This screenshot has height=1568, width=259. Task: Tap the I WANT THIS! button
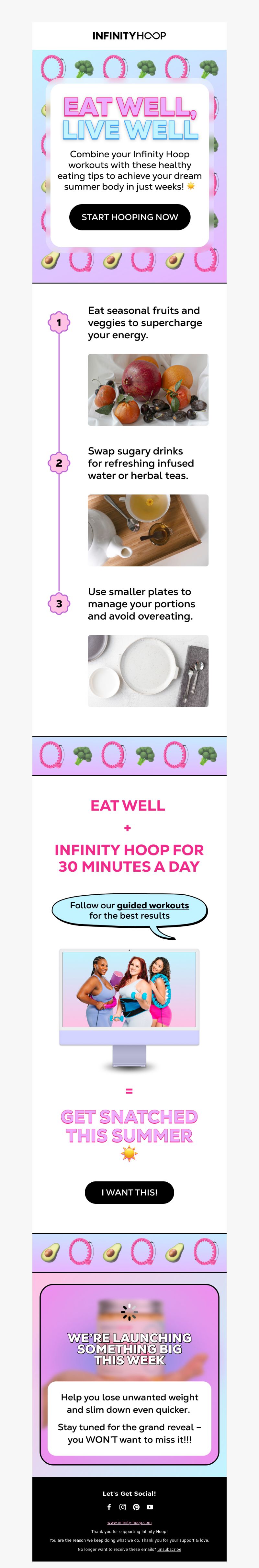129,1192
